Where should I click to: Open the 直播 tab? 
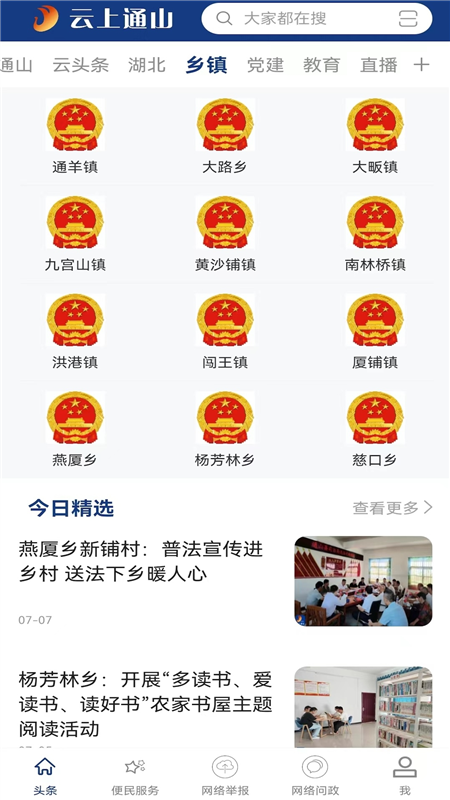379,65
